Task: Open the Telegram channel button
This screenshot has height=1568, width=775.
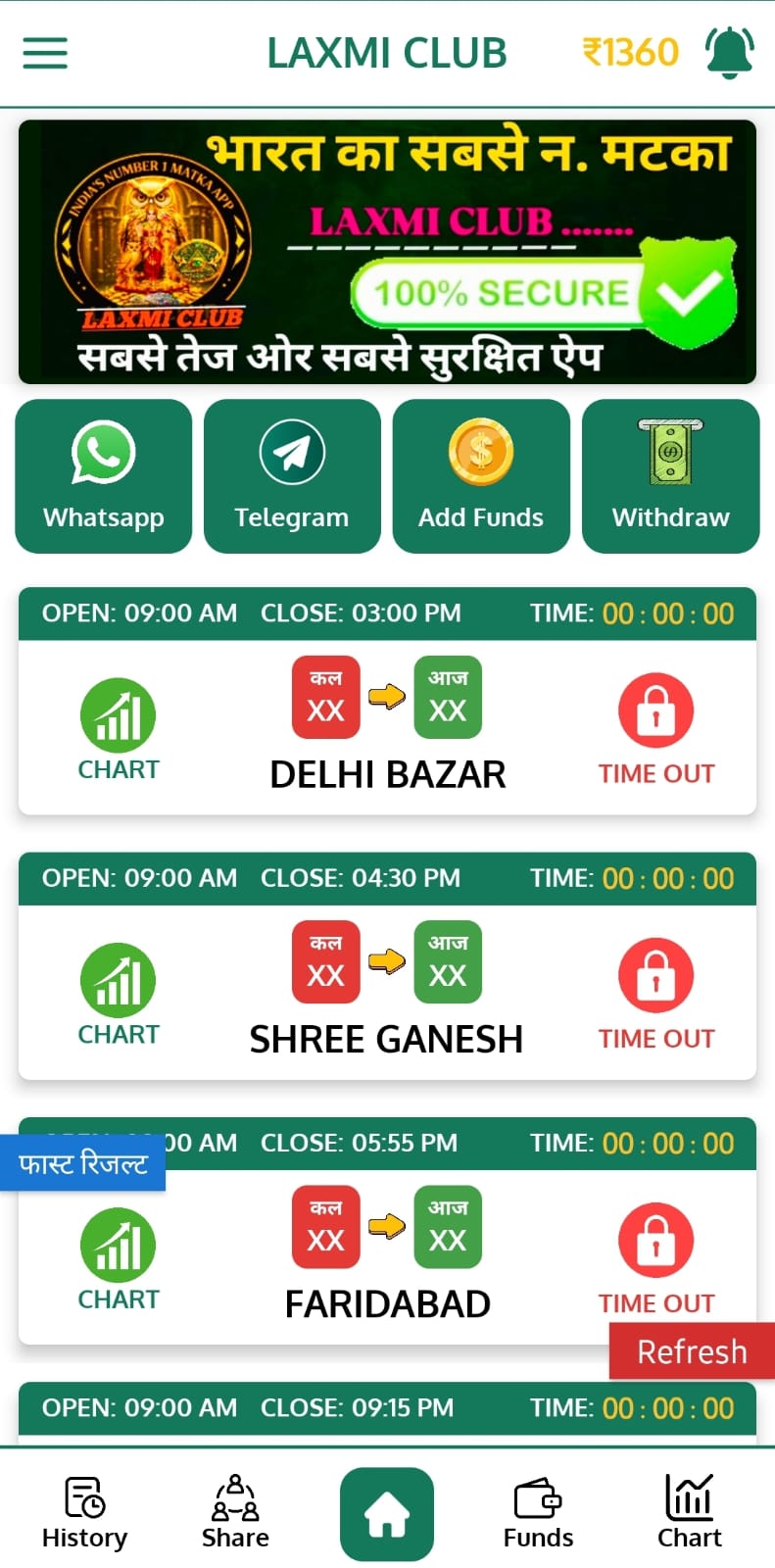Action: pos(292,476)
